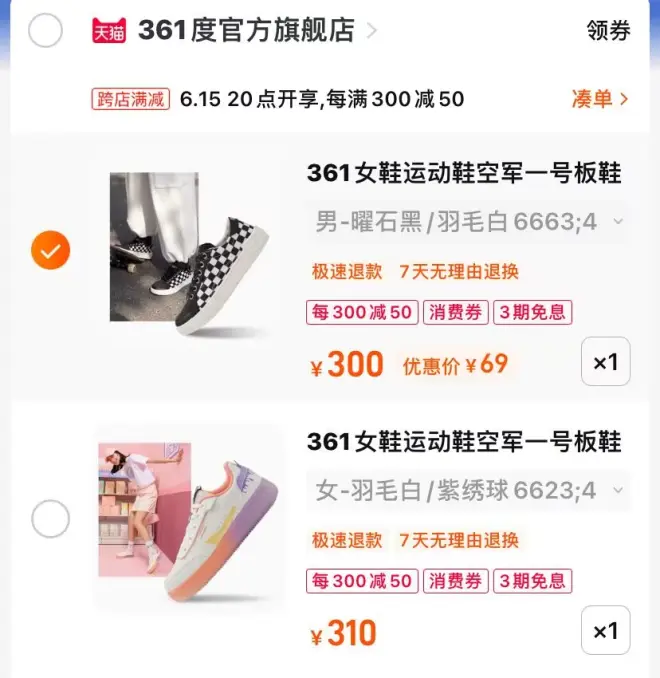Adjust quantity of the ¥310 shoe

point(605,631)
